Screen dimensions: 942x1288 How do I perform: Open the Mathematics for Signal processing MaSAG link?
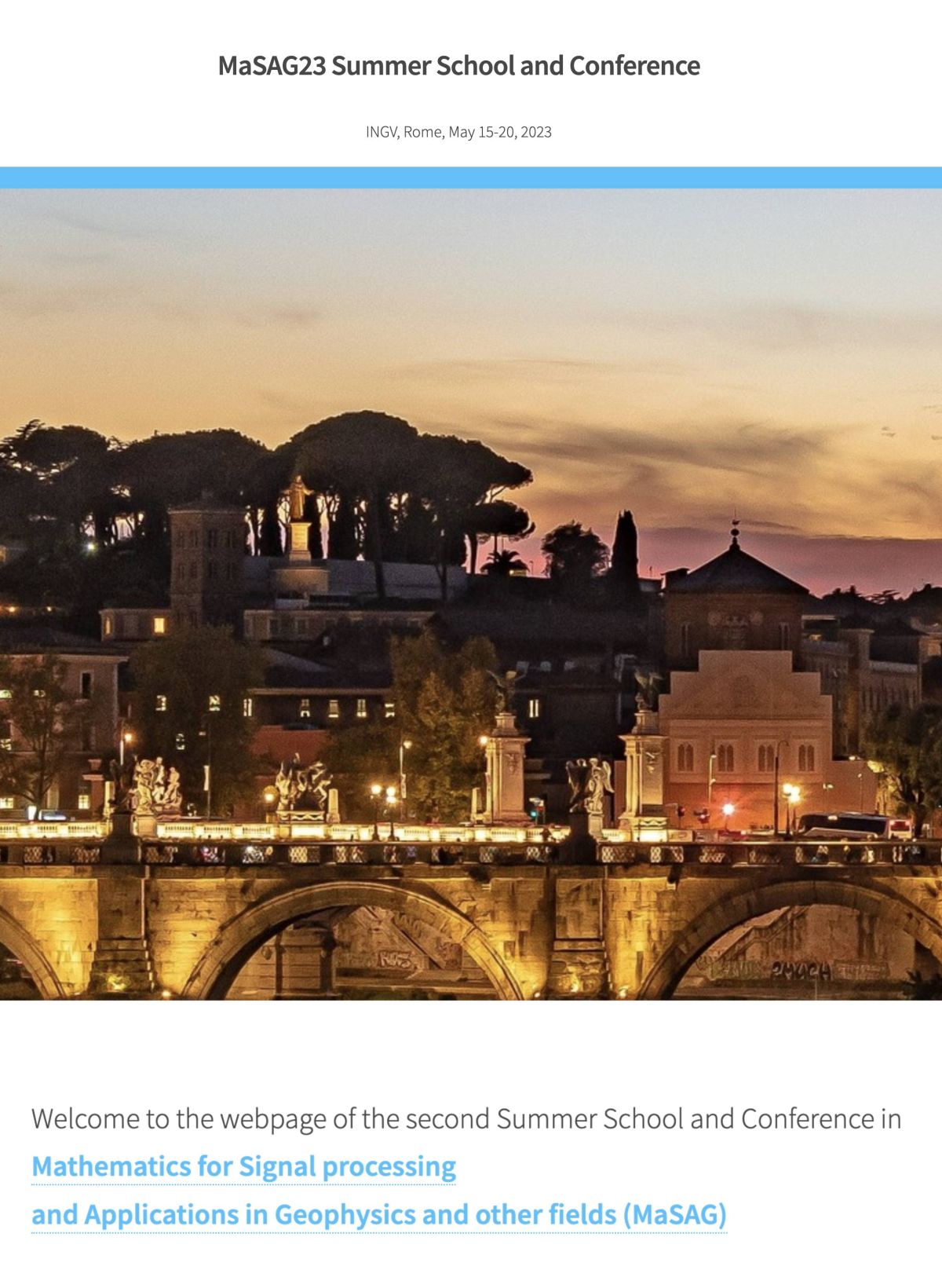243,1167
